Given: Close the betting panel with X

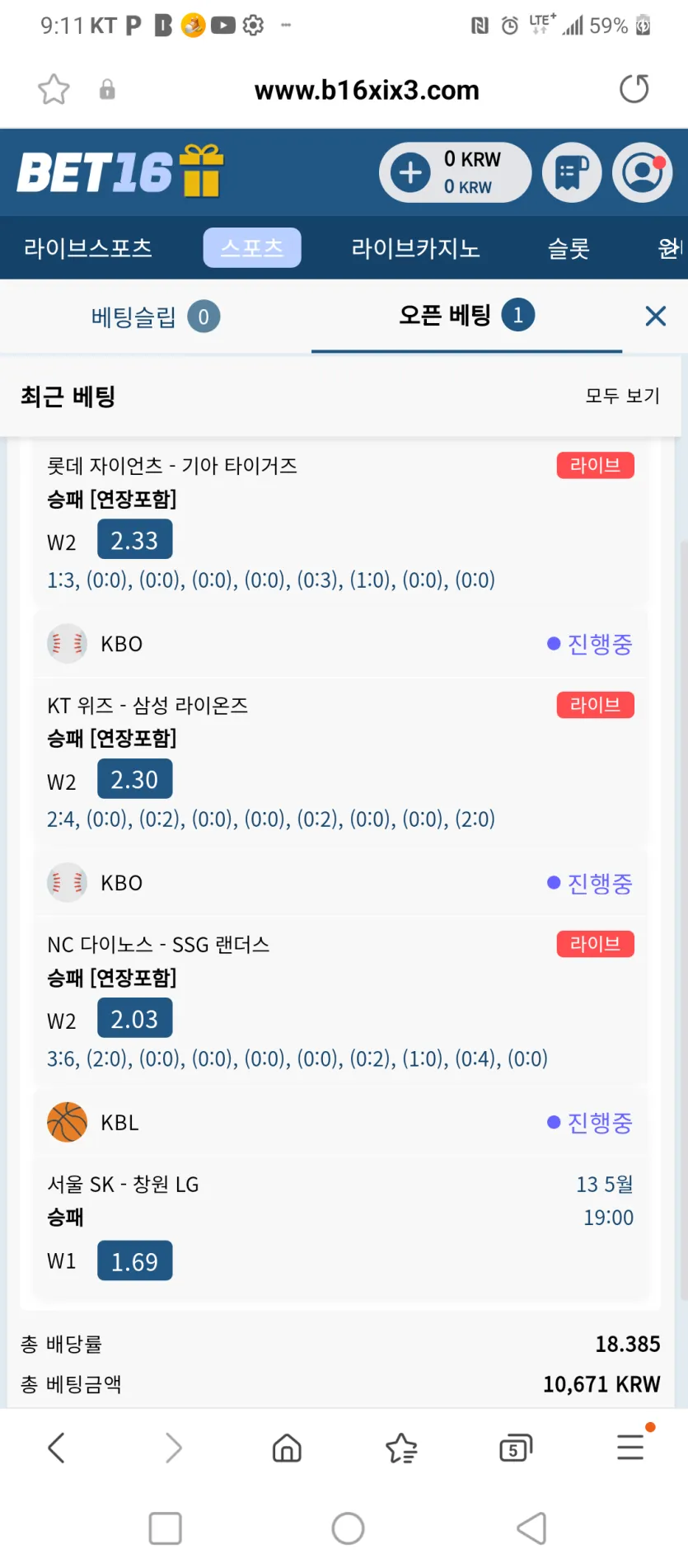Looking at the screenshot, I should [656, 316].
